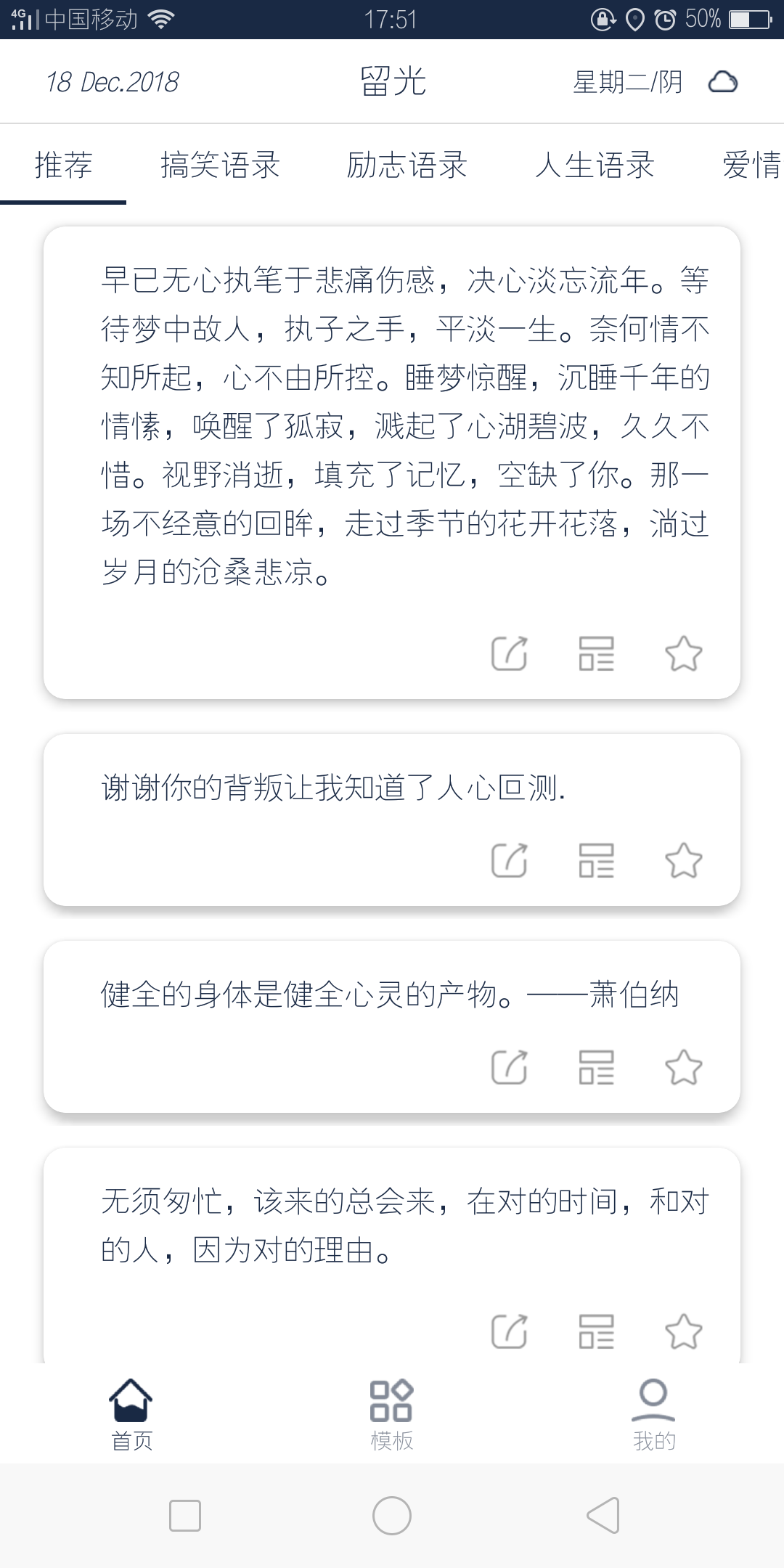Star the 谢谢你的背叛 quote

click(683, 860)
